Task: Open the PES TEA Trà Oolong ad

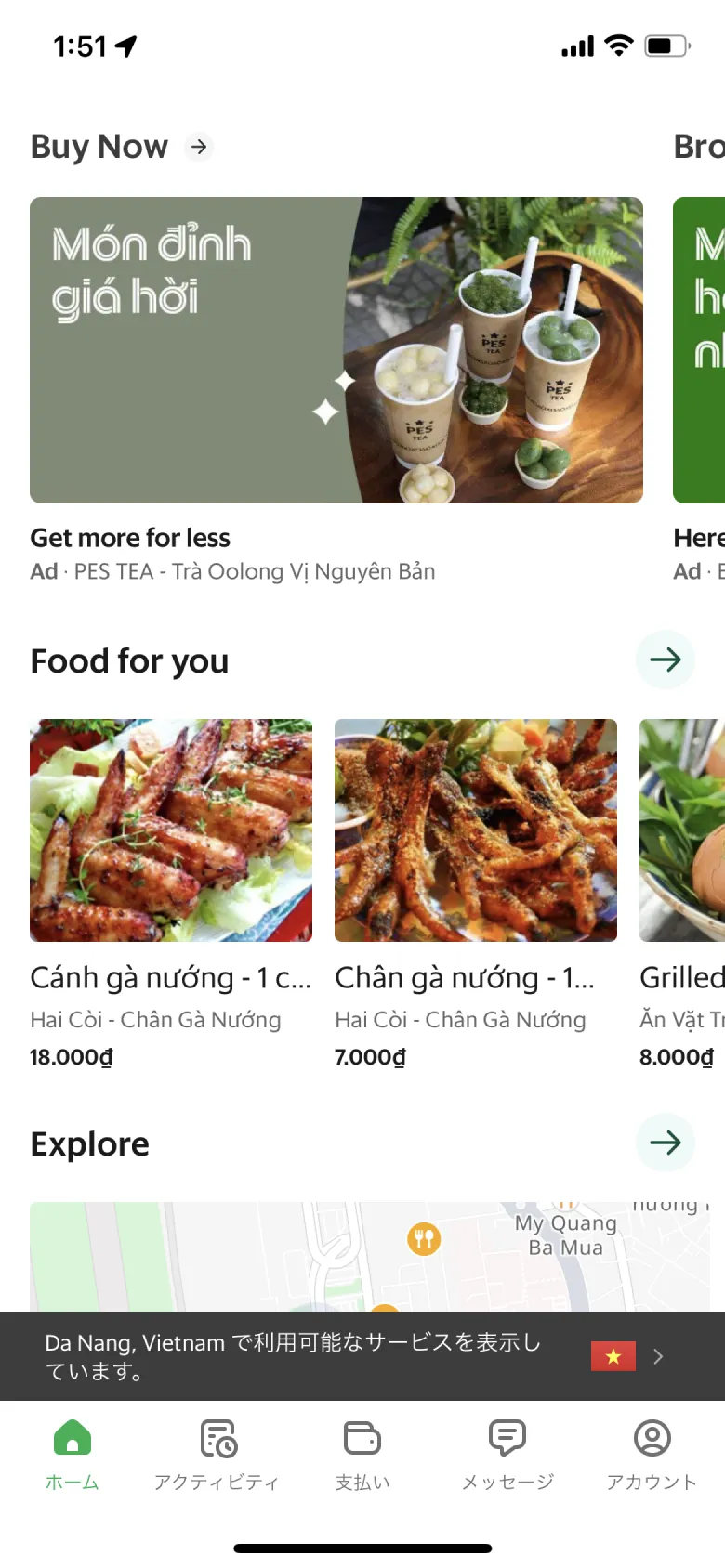Action: pyautogui.click(x=232, y=571)
